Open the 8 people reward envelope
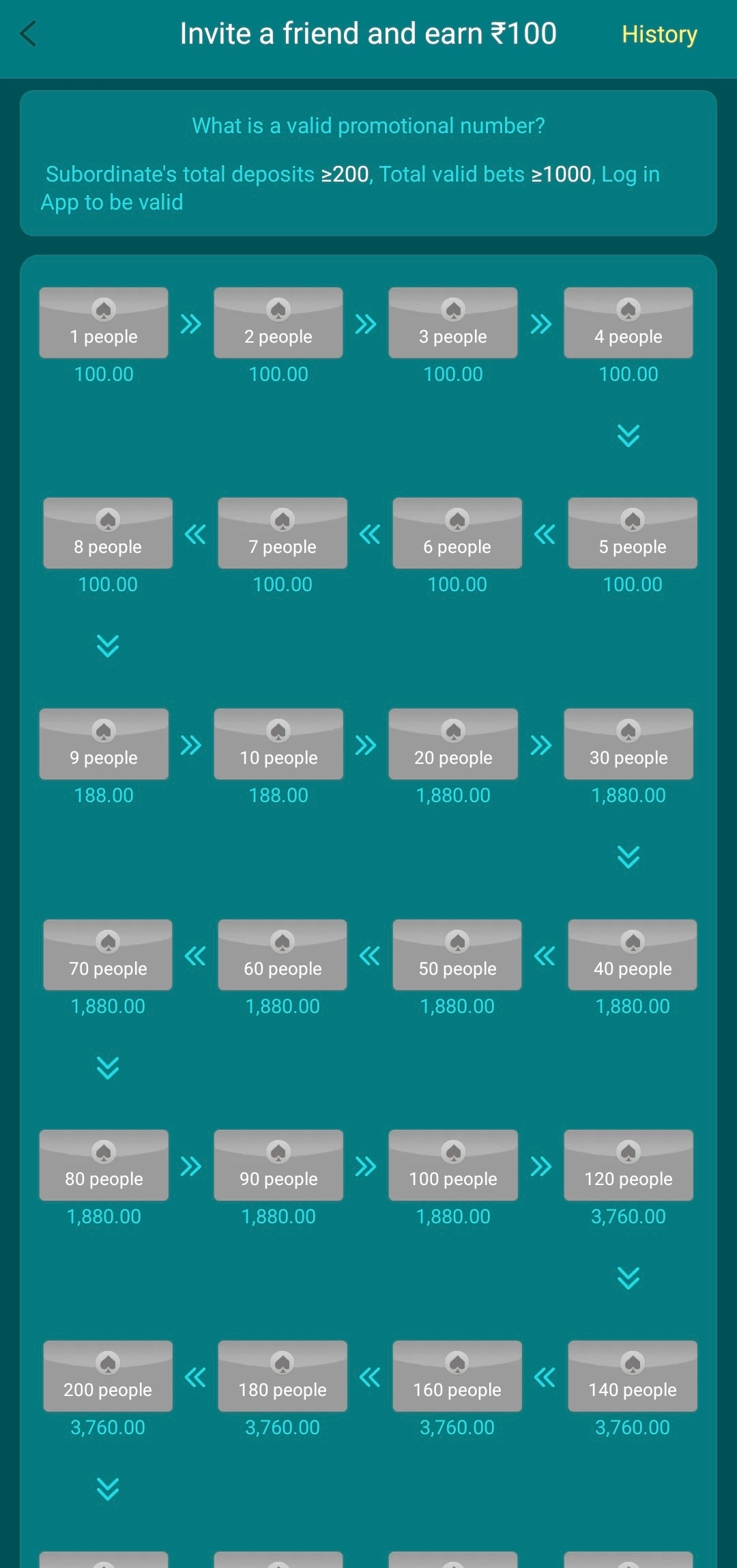 click(x=108, y=533)
